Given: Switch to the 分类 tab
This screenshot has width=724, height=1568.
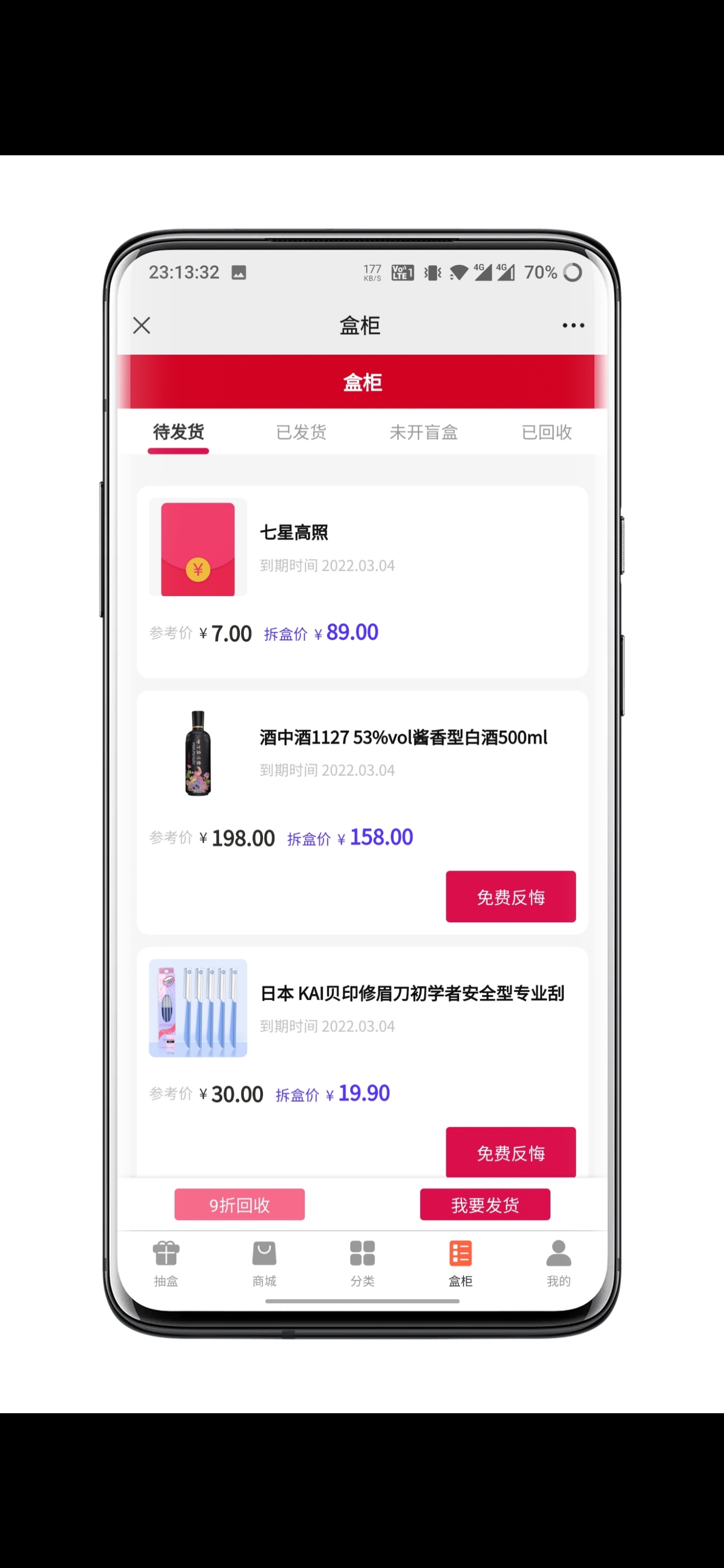Looking at the screenshot, I should (363, 1262).
